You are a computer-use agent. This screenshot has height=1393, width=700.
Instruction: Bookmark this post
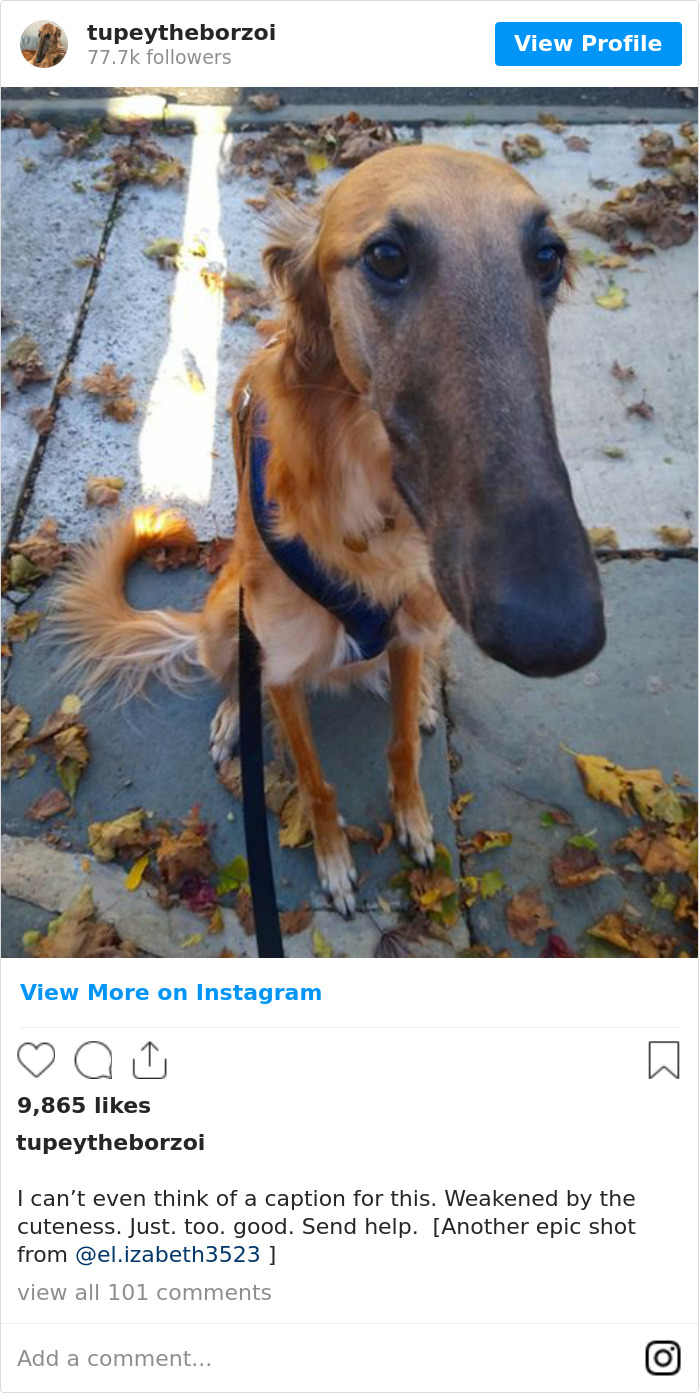point(663,1060)
